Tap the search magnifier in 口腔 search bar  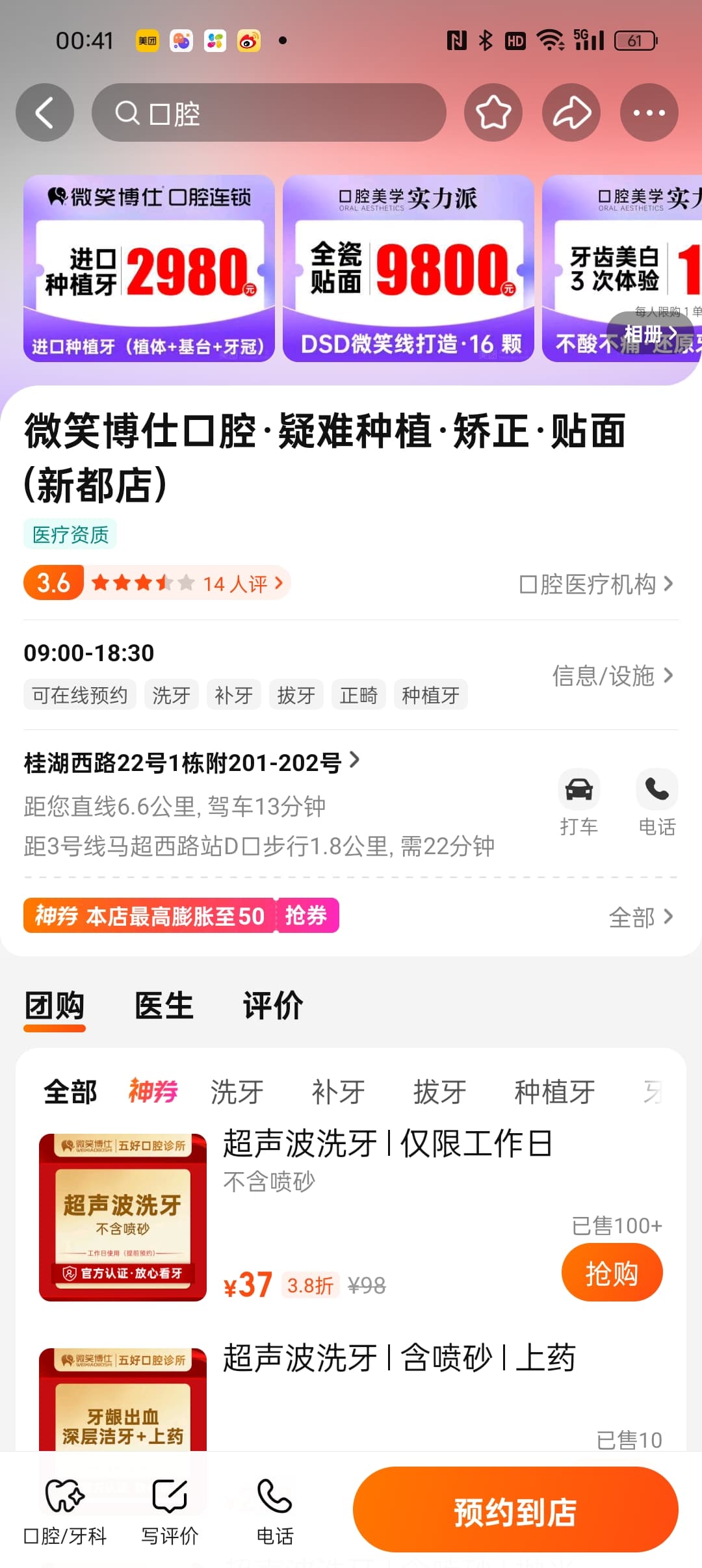[x=128, y=112]
